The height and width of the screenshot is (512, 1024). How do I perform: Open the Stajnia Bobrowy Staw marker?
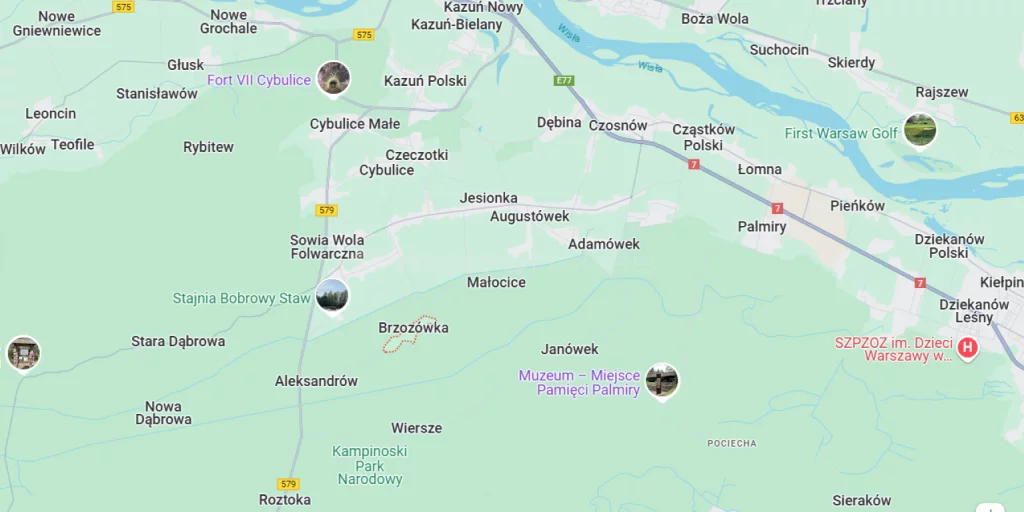click(x=332, y=295)
